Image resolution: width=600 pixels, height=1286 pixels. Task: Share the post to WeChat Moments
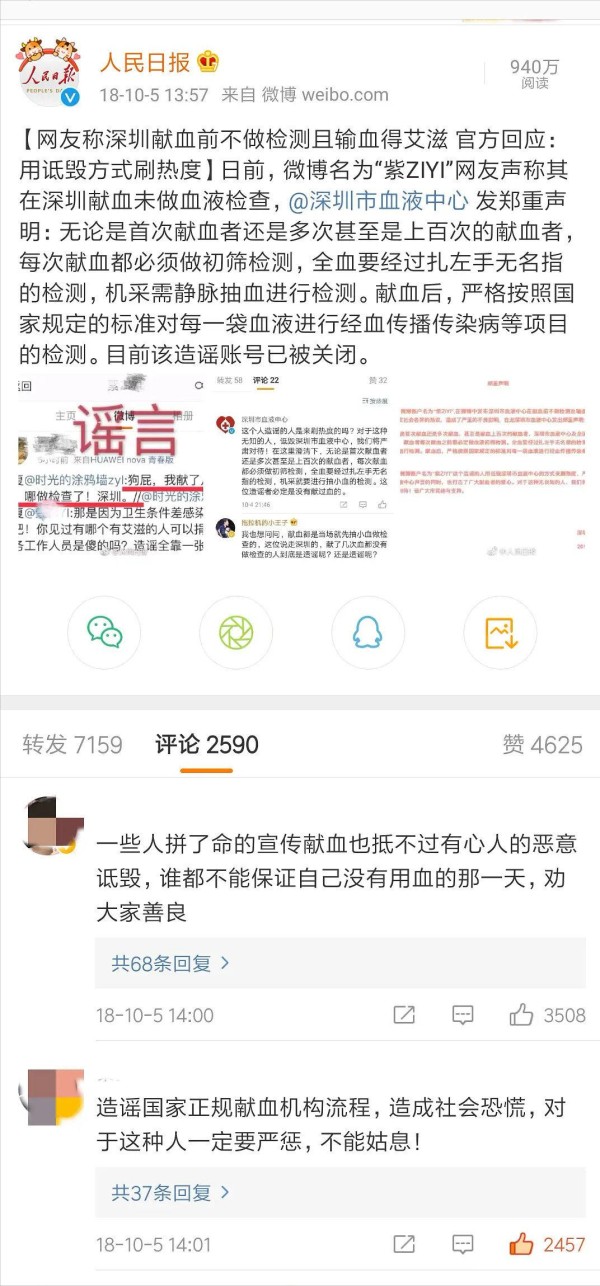pos(236,632)
